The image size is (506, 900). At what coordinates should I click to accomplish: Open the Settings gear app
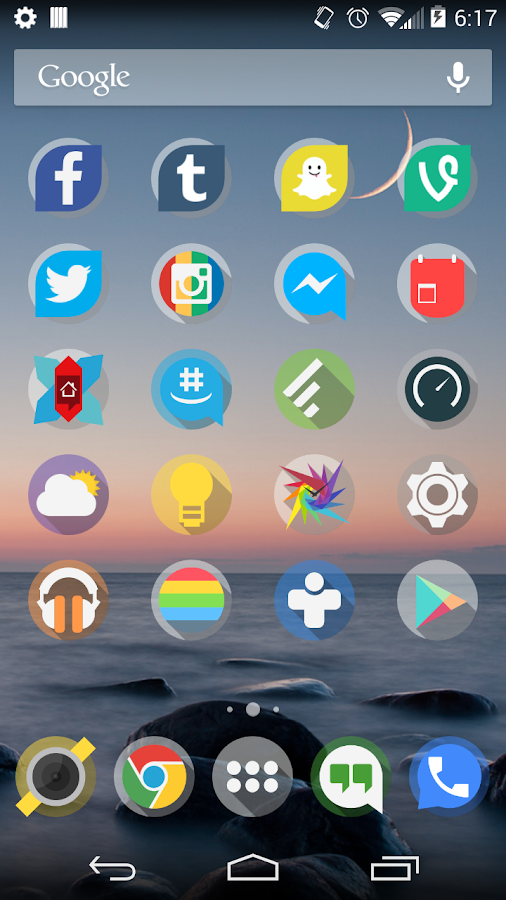click(x=437, y=495)
